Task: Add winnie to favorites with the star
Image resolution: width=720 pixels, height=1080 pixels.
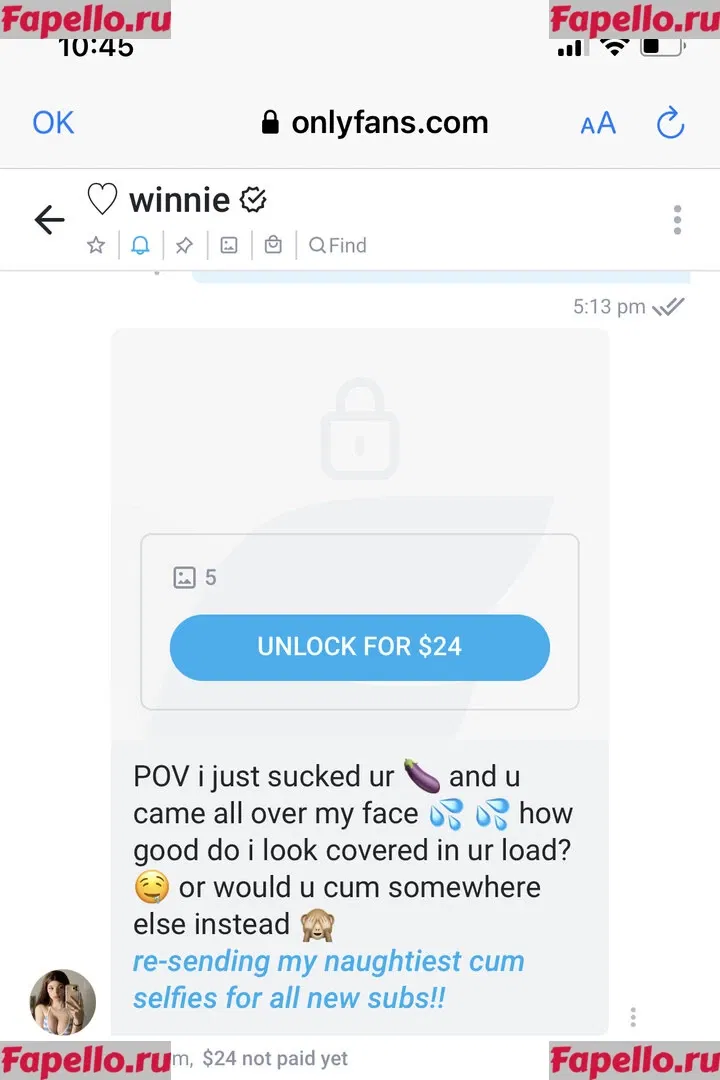Action: (x=96, y=245)
